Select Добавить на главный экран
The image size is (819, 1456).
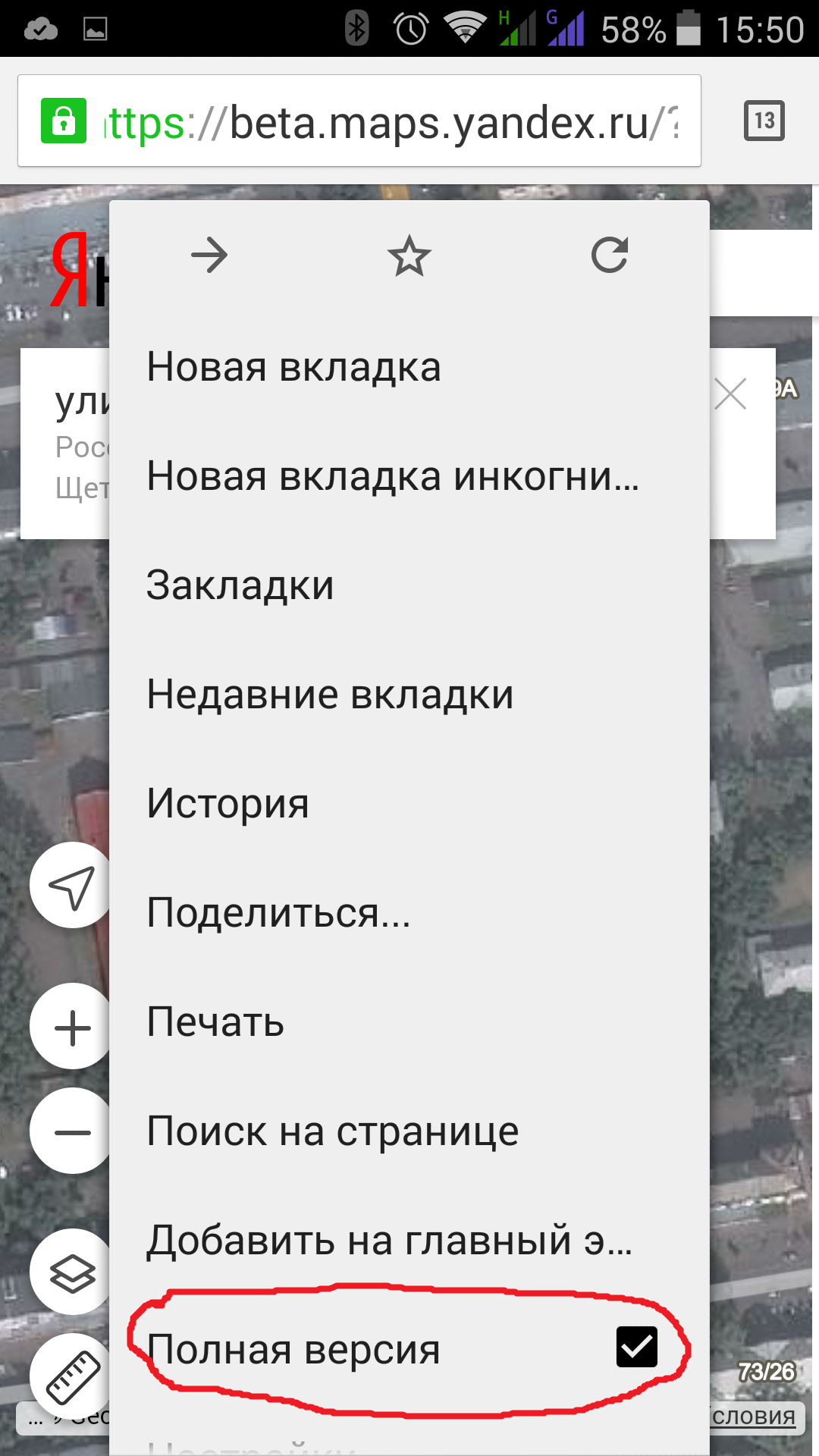coord(409,1241)
